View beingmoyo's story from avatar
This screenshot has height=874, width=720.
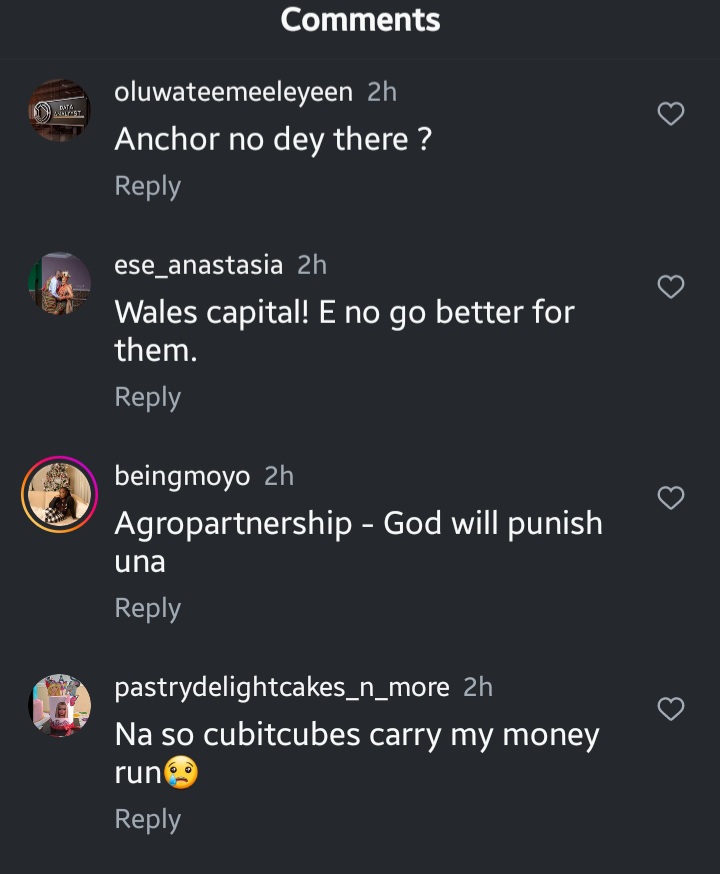59,495
